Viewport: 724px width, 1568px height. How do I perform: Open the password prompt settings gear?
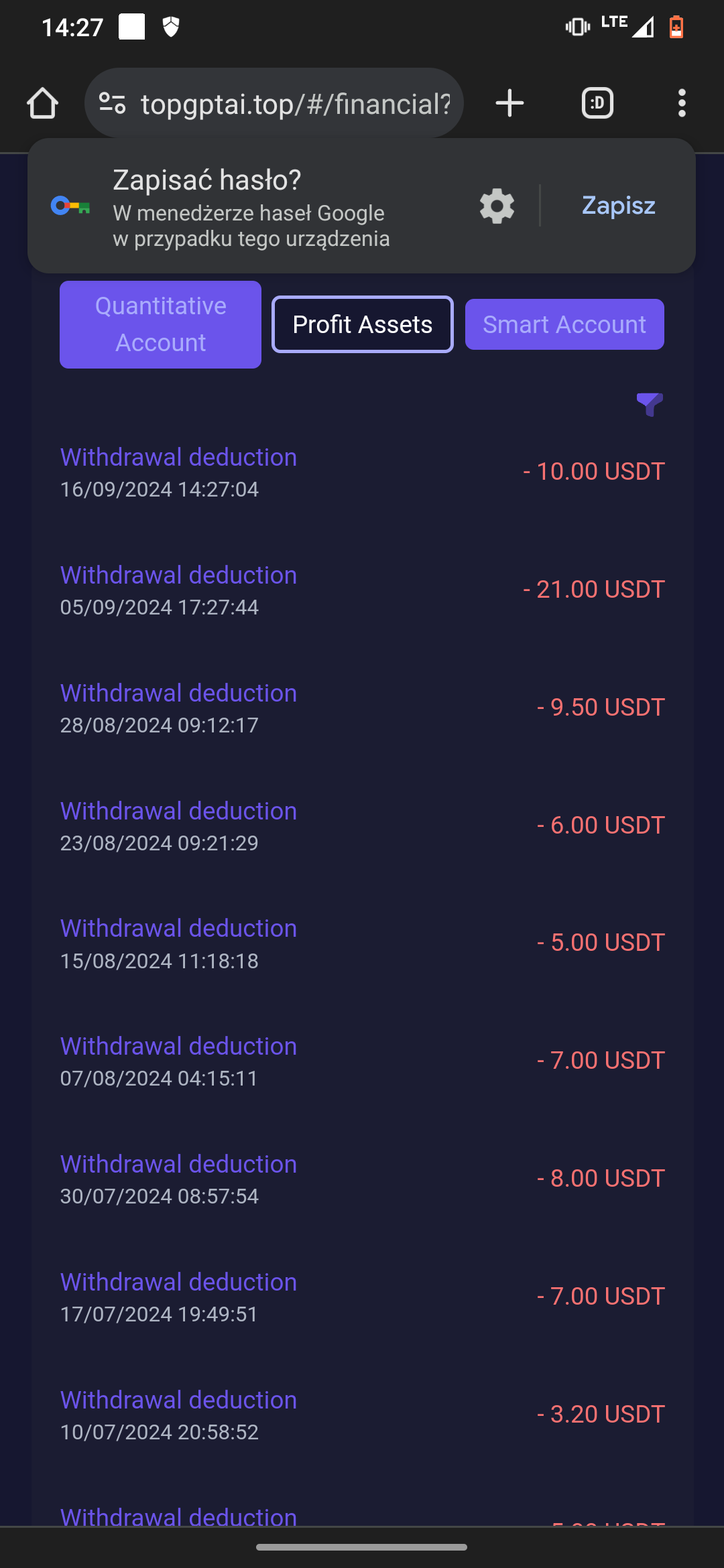coord(497,206)
